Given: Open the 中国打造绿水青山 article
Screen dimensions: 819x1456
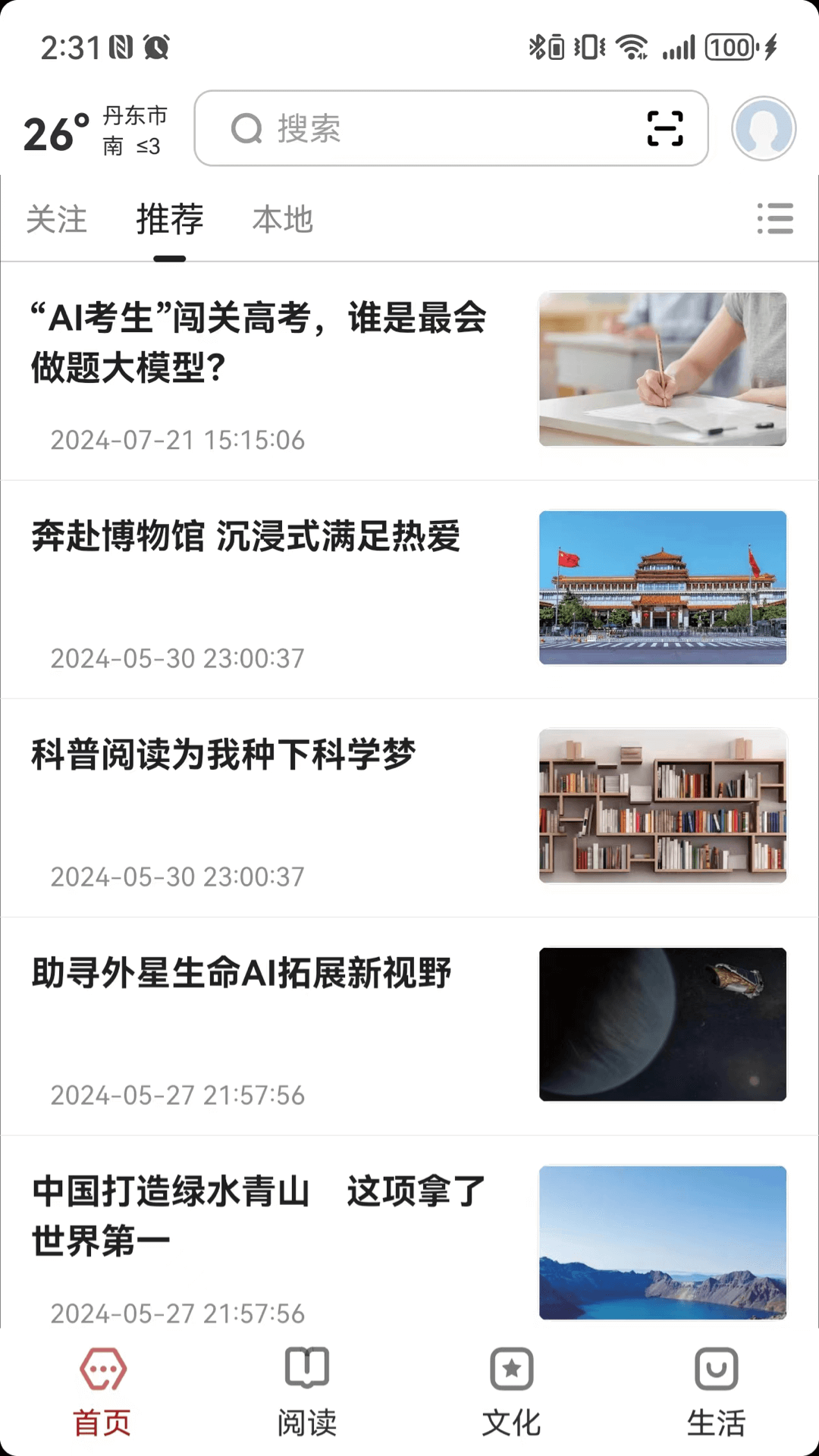Looking at the screenshot, I should 258,1216.
